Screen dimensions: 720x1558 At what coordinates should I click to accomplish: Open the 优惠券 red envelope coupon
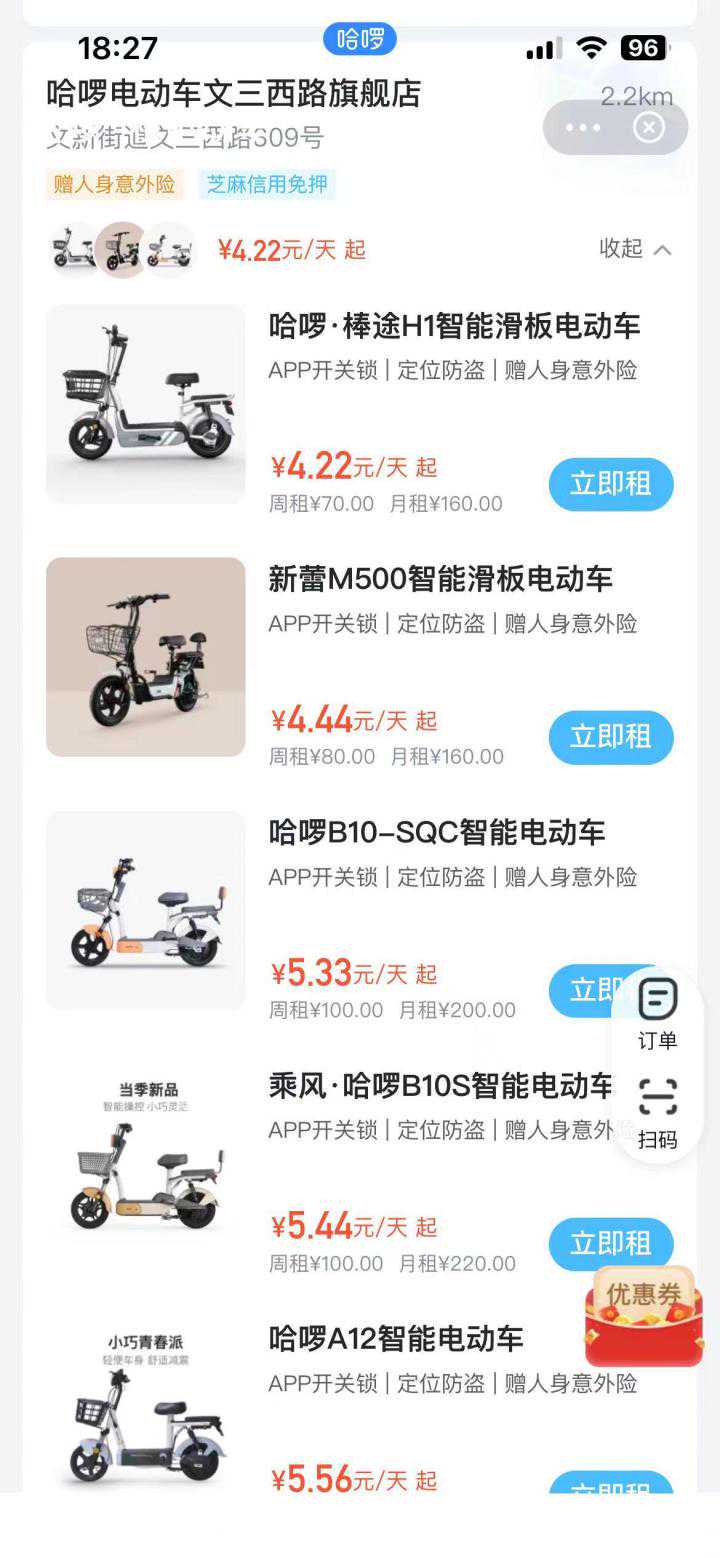point(643,1315)
